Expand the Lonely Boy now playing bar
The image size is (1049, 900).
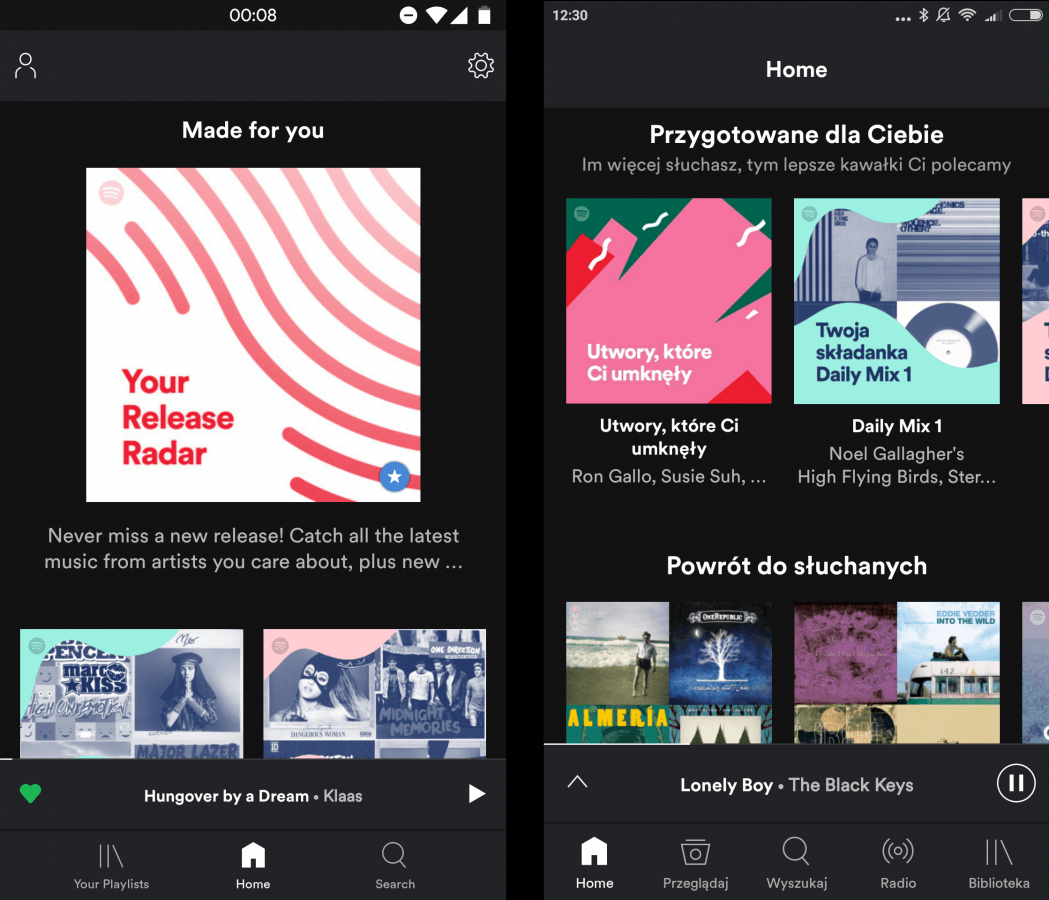pos(577,783)
